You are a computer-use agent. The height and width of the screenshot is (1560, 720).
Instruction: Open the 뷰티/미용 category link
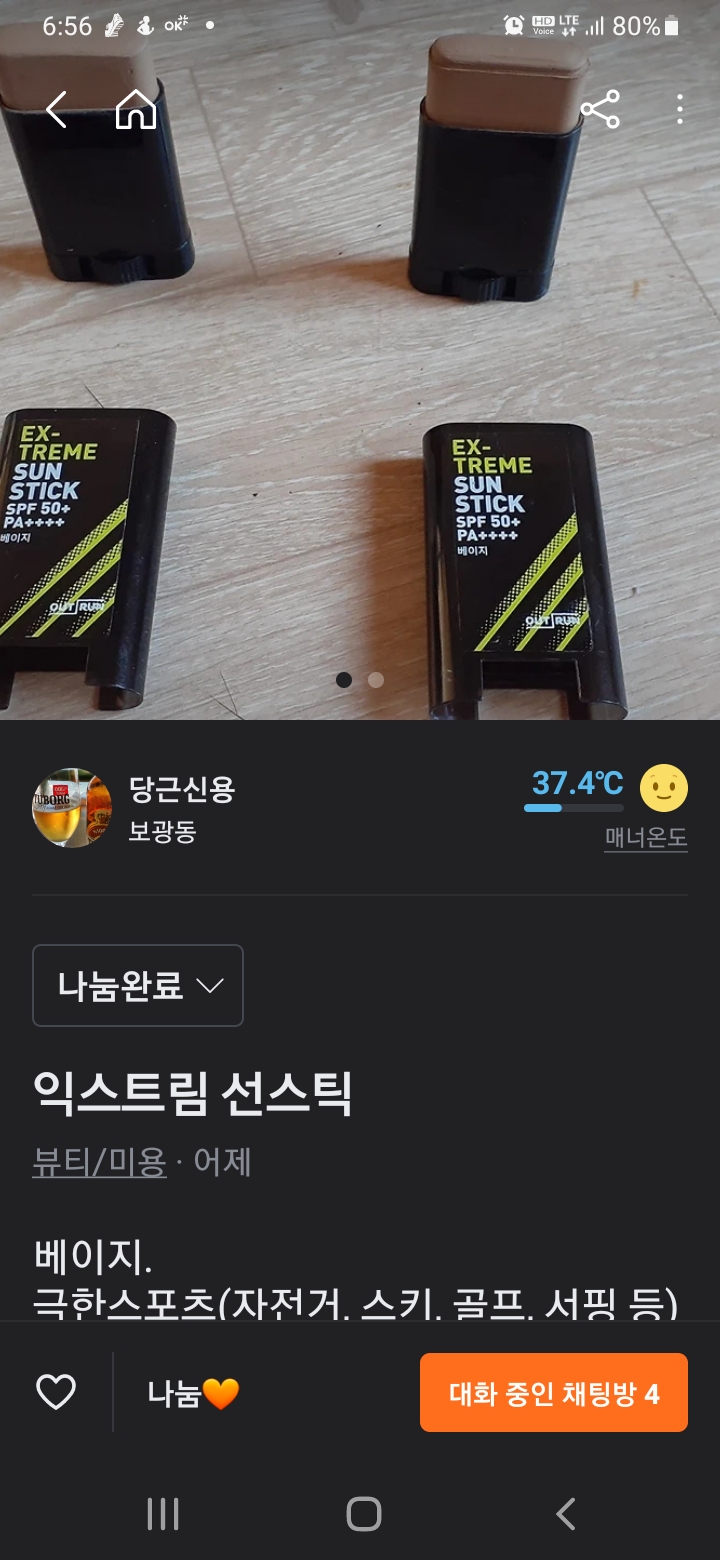coord(99,1162)
